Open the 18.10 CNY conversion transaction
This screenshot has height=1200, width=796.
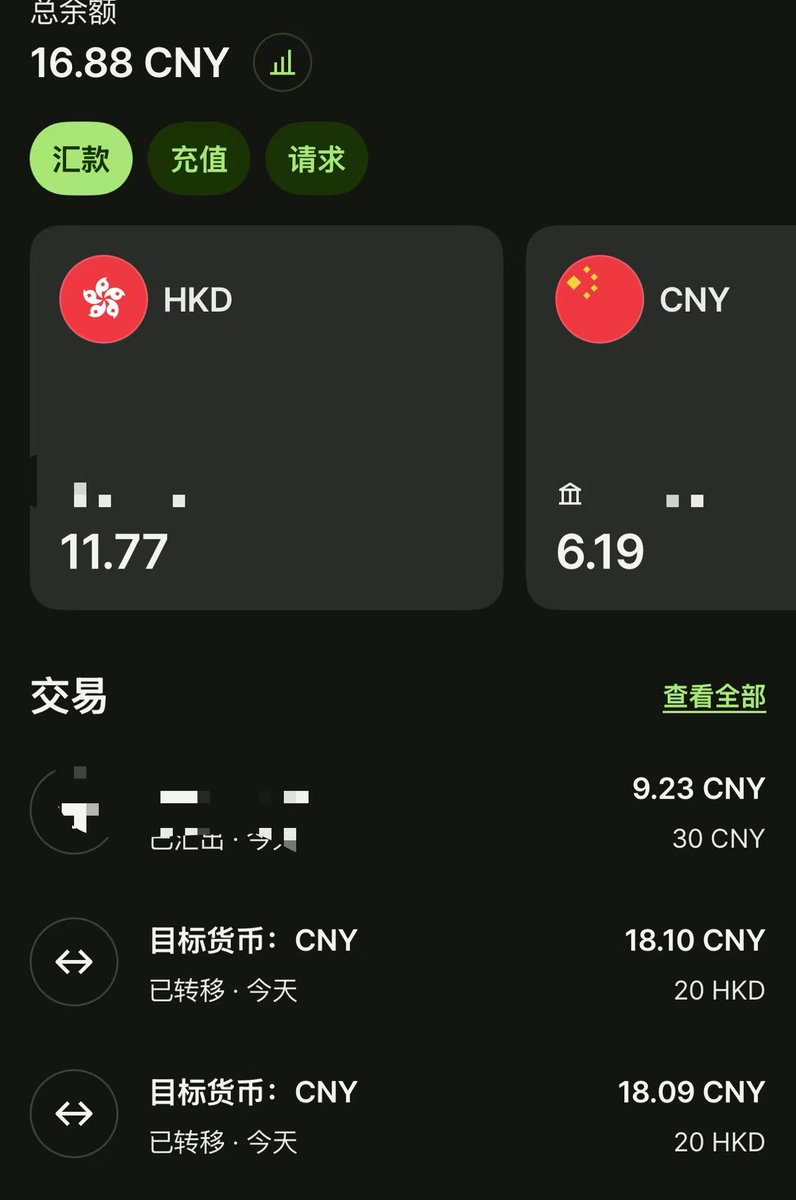coord(398,963)
